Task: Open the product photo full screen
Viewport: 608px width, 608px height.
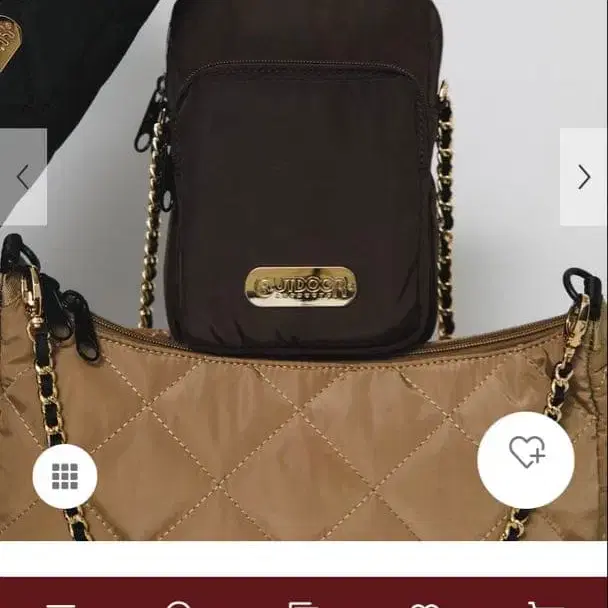Action: (x=304, y=270)
